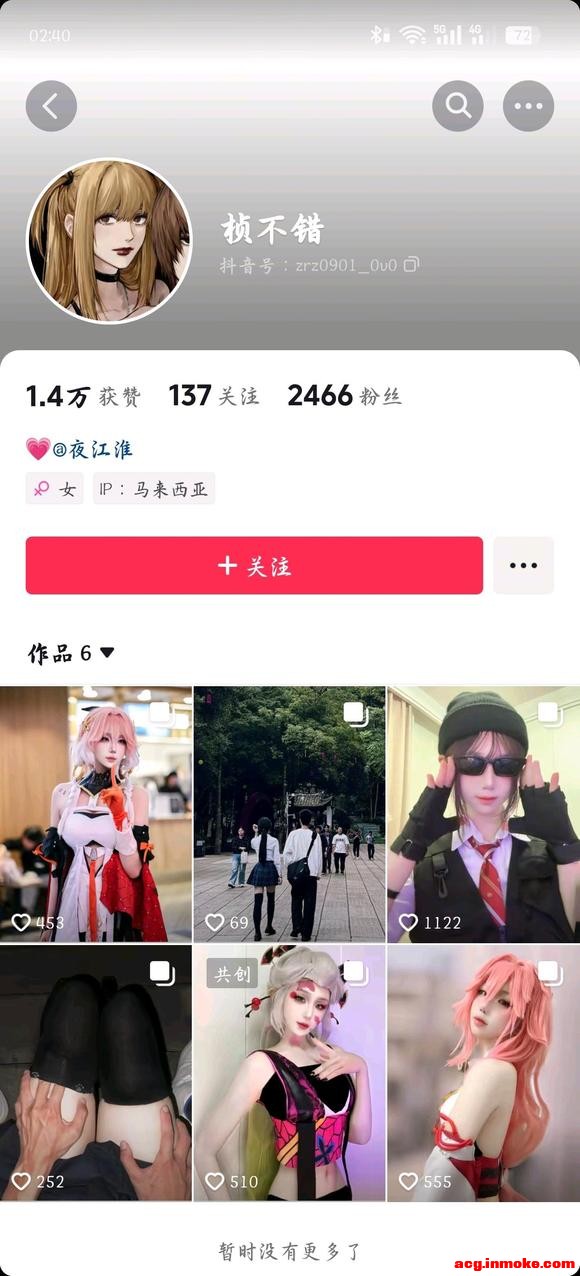Follow this user with the 关注 button

pos(254,566)
